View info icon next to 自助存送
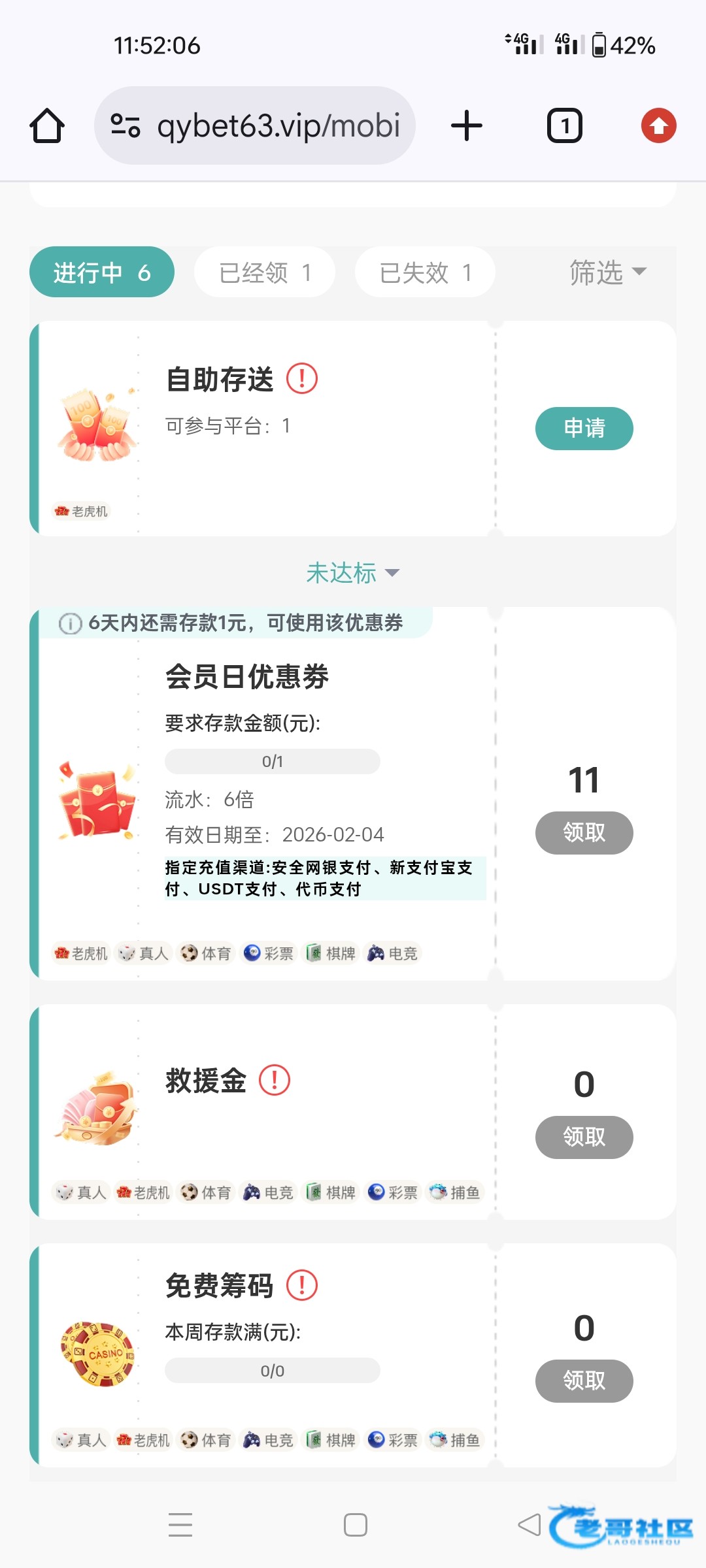The image size is (706, 1568). click(x=302, y=379)
